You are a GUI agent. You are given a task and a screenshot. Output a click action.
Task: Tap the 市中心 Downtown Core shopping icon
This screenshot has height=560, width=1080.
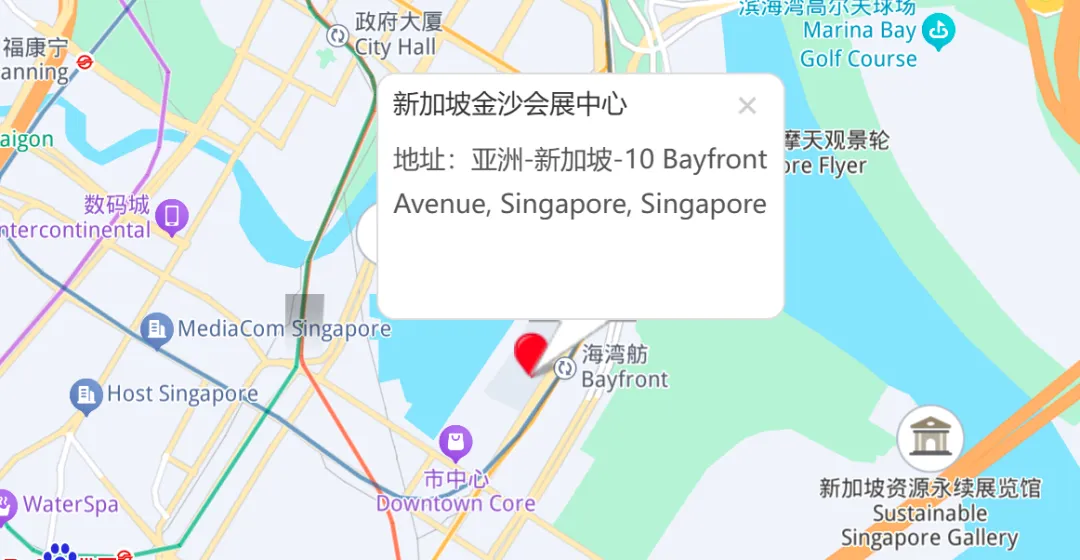pos(455,441)
